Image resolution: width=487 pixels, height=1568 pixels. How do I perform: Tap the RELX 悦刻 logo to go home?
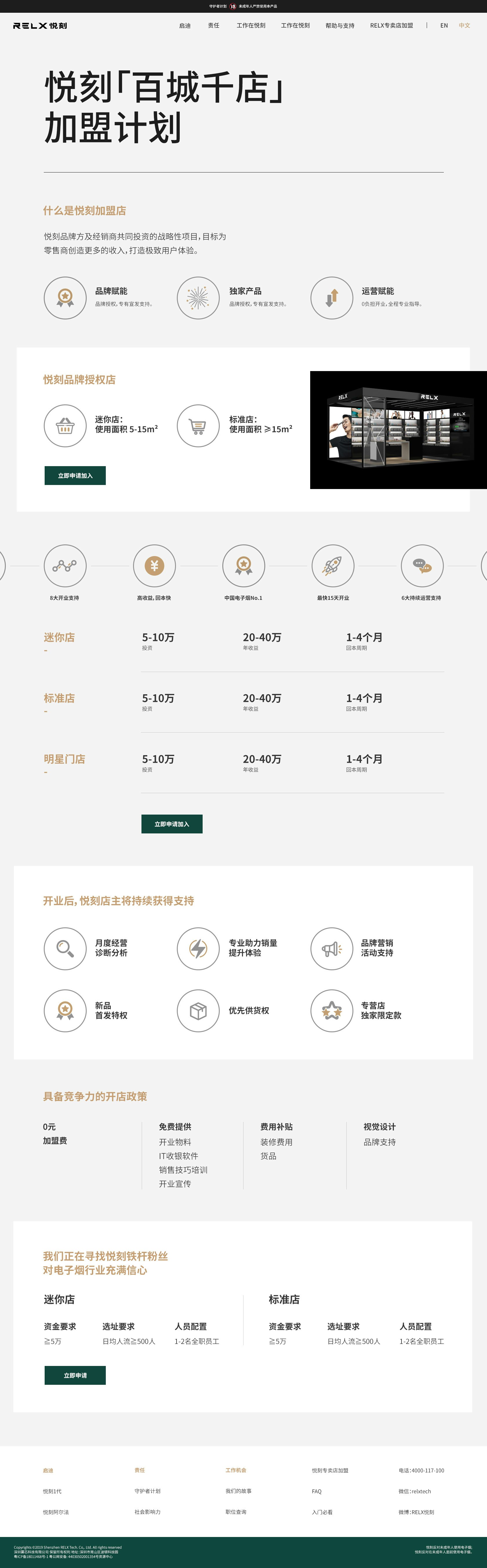[40, 26]
